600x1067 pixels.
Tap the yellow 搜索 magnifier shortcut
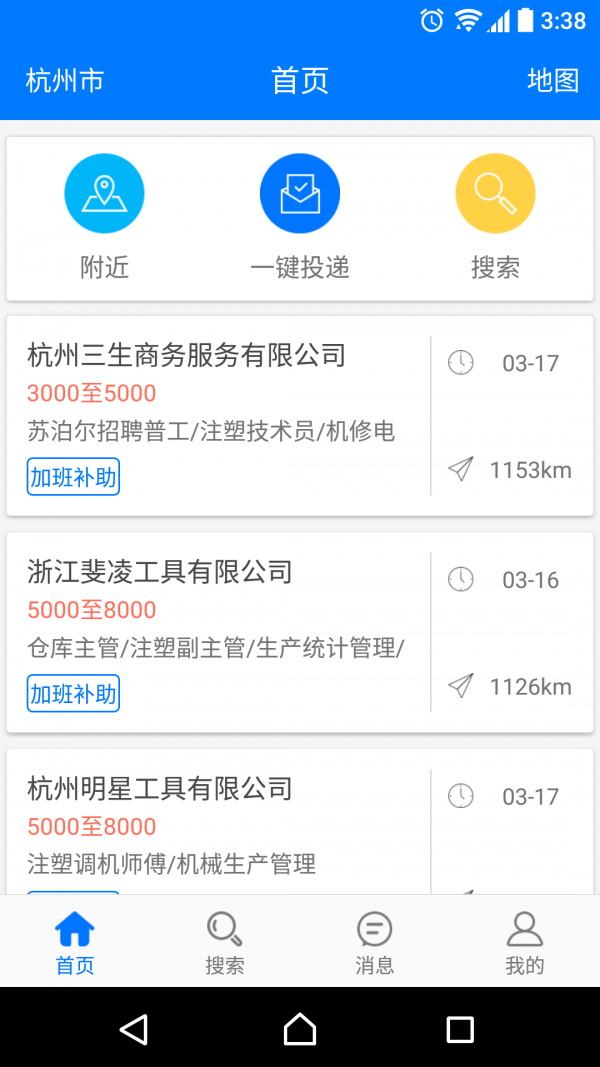(495, 194)
